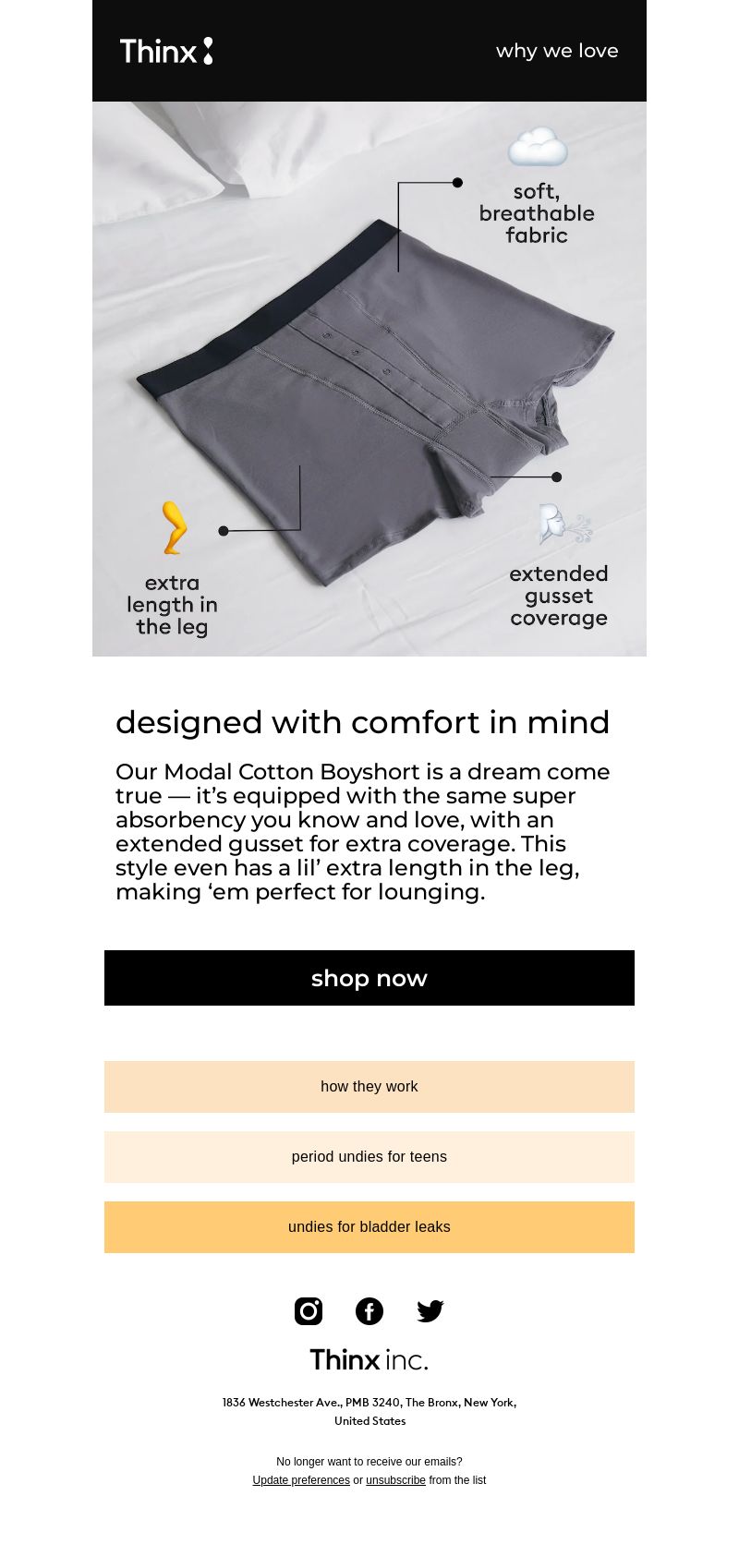Viewport: 739px width, 1568px height.
Task: Open the boyshort product image
Action: point(369,379)
